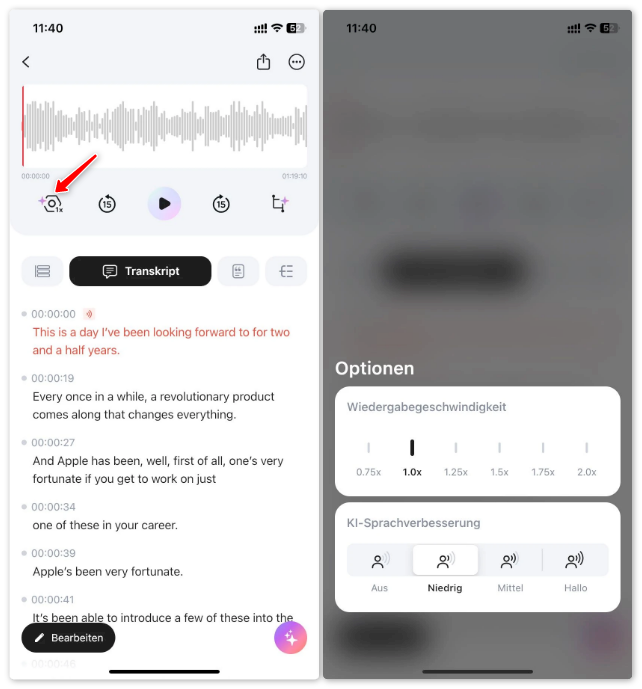The height and width of the screenshot is (689, 642).
Task: Open the AI trim tool
Action: (x=280, y=204)
